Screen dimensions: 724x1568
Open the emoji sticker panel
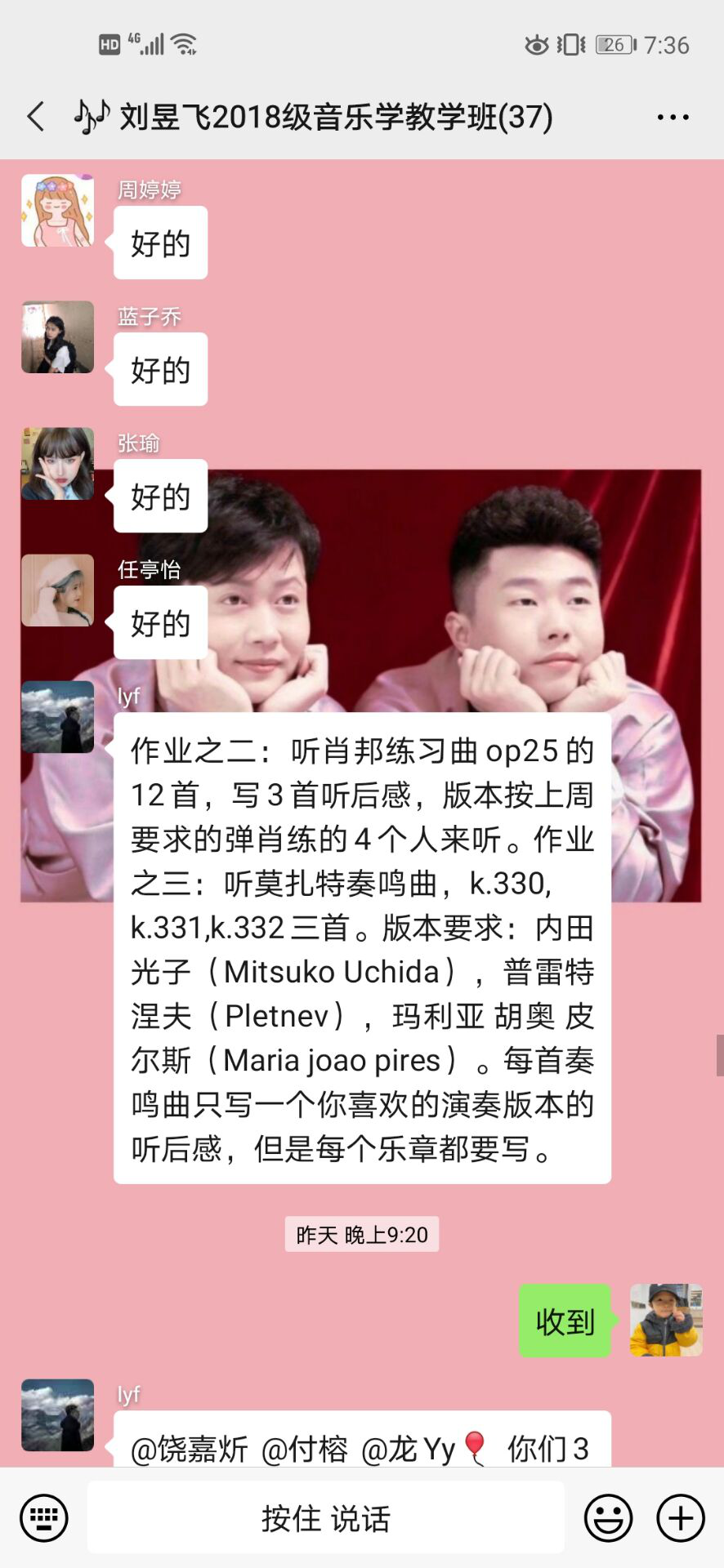pyautogui.click(x=608, y=1518)
